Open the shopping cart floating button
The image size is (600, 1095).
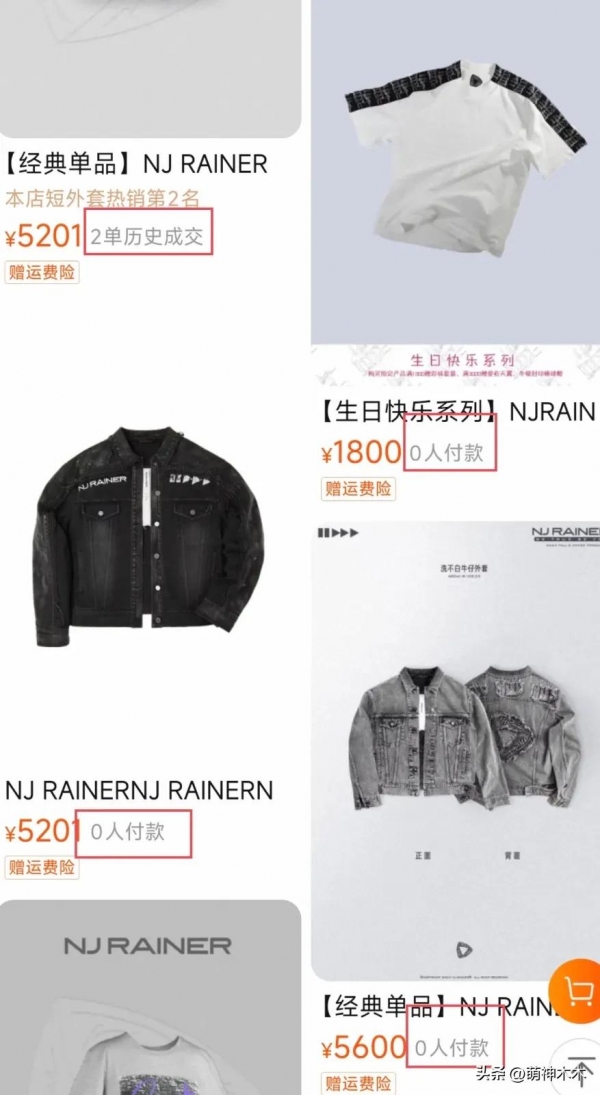point(579,989)
